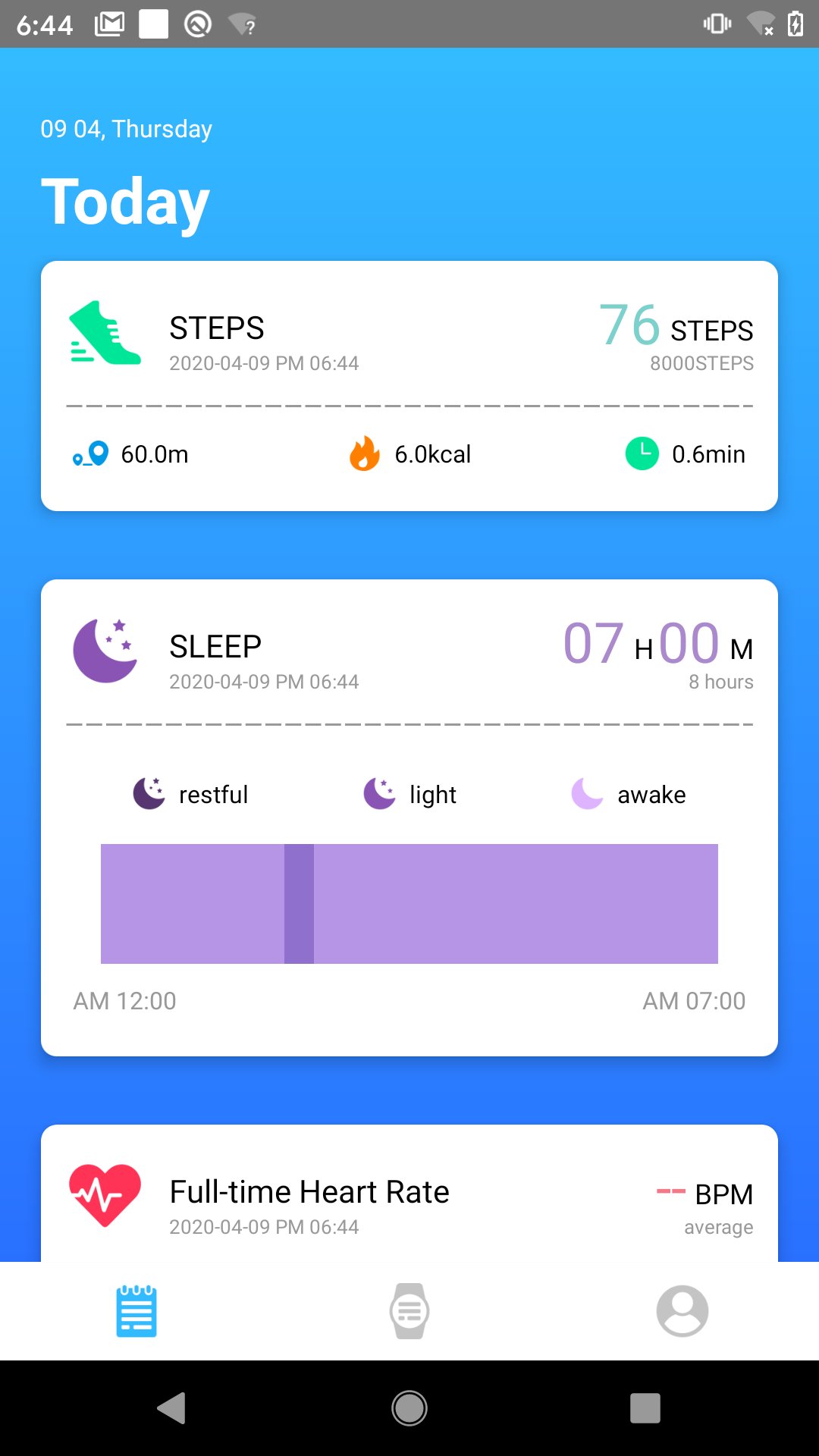Image resolution: width=819 pixels, height=1456 pixels.
Task: Switch to the profile tab
Action: point(682,1310)
